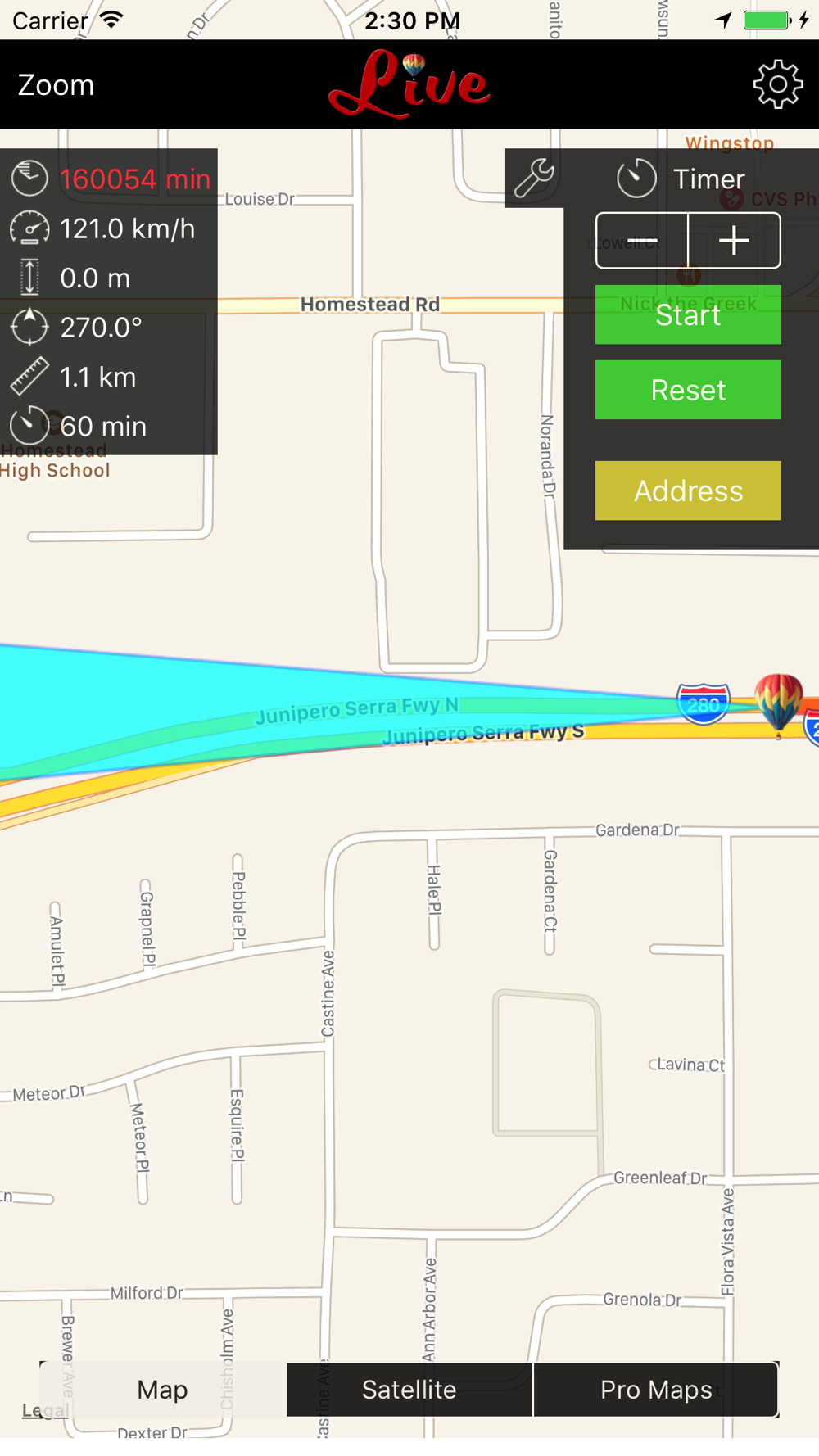
Task: Tap the Address button
Action: point(688,491)
